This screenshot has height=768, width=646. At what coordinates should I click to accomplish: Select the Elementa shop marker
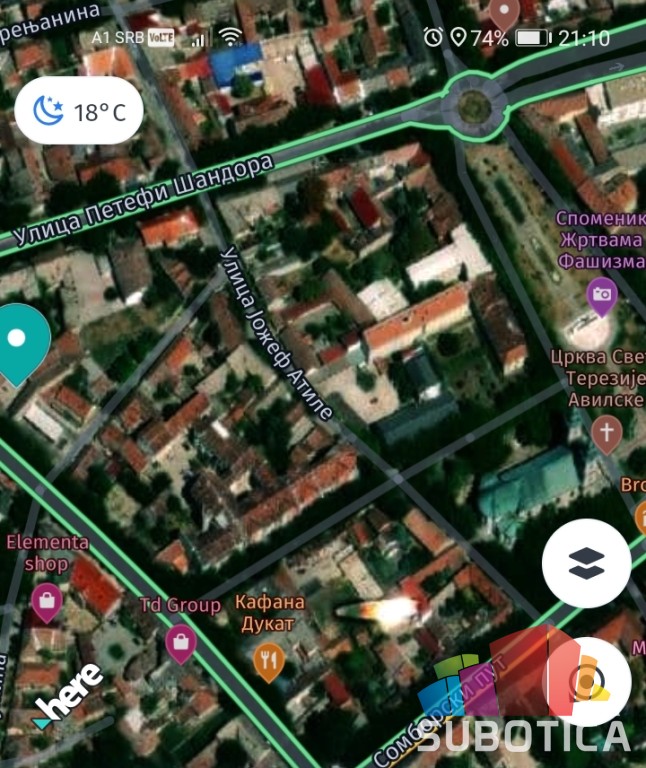(x=46, y=601)
